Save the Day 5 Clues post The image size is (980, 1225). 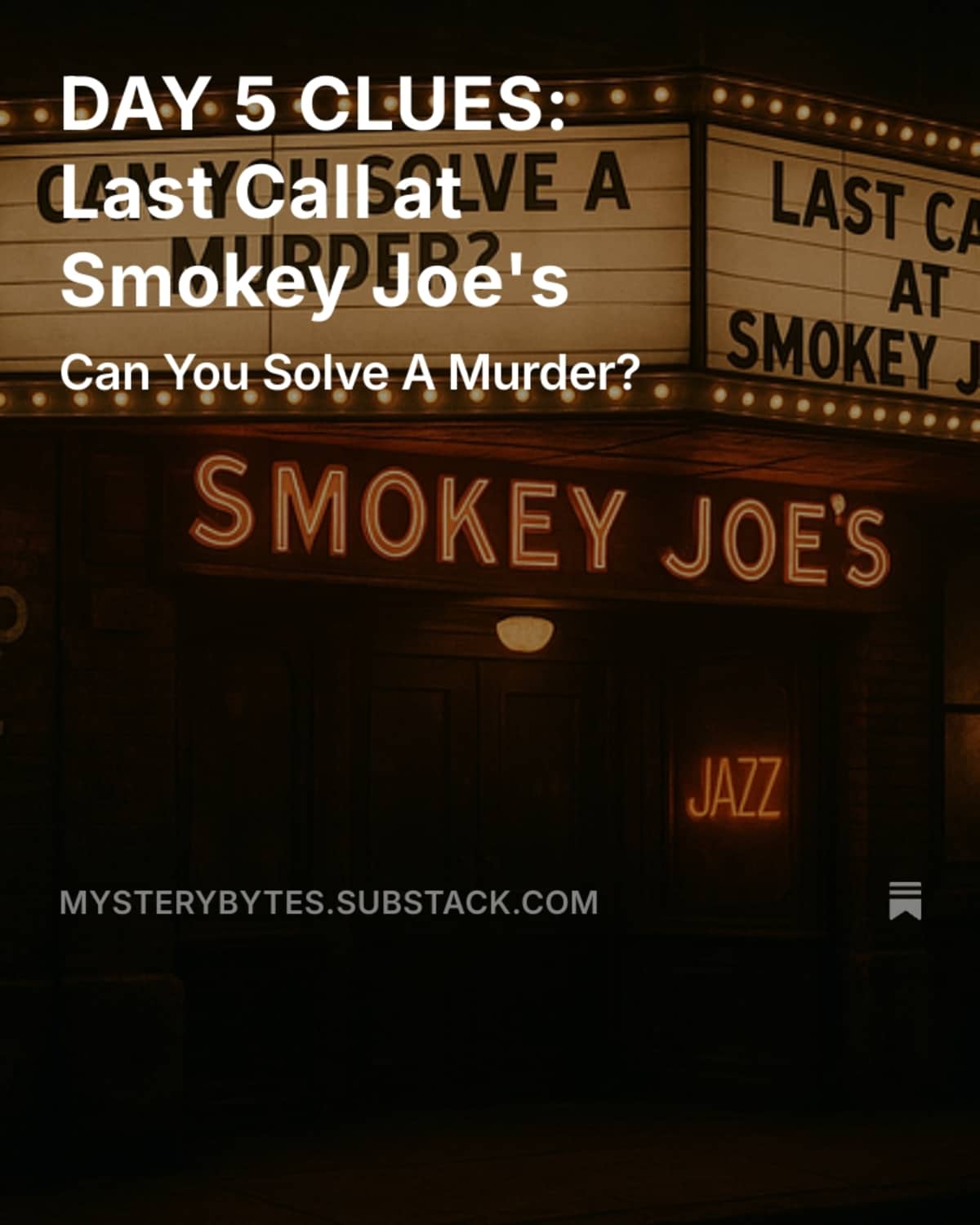point(905,901)
